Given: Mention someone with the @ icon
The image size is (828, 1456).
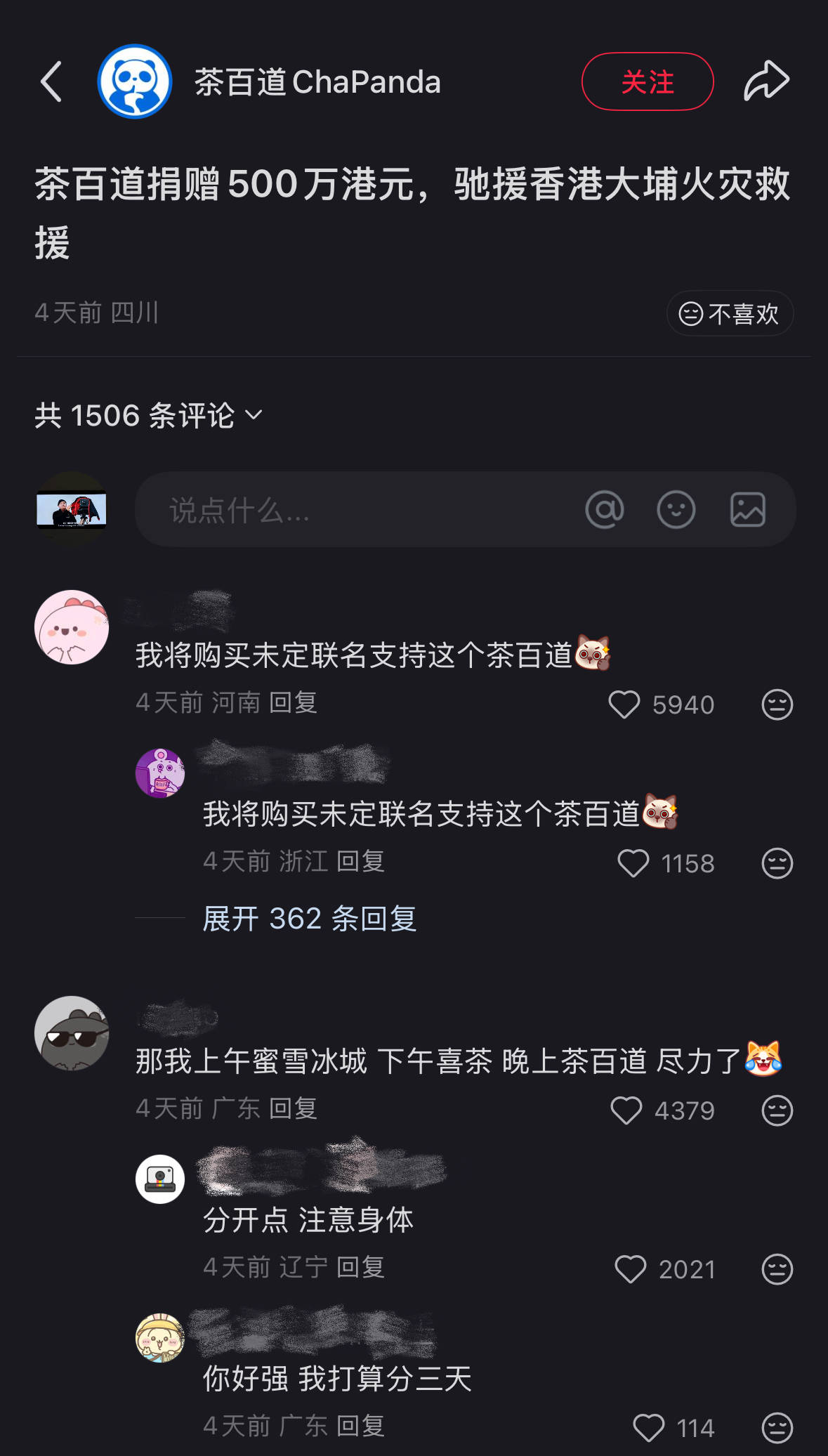Looking at the screenshot, I should pos(604,510).
